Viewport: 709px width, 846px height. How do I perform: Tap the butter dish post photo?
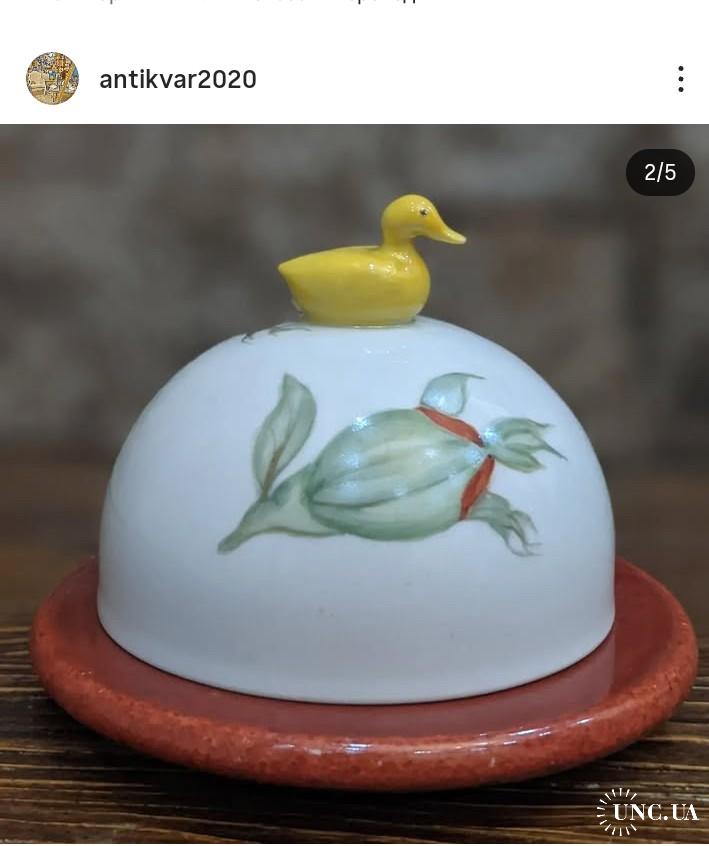354,484
